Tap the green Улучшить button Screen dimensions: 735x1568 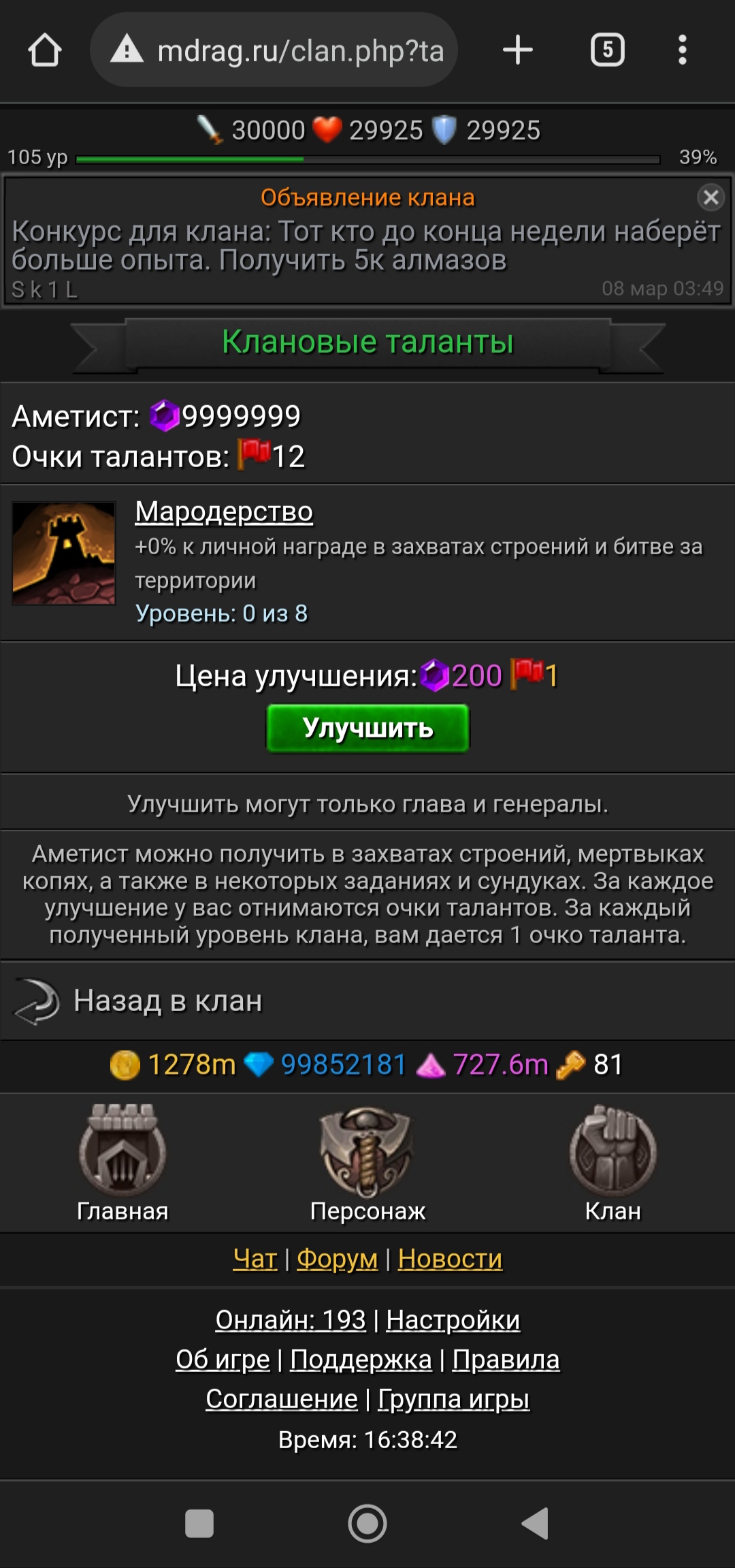click(x=367, y=728)
